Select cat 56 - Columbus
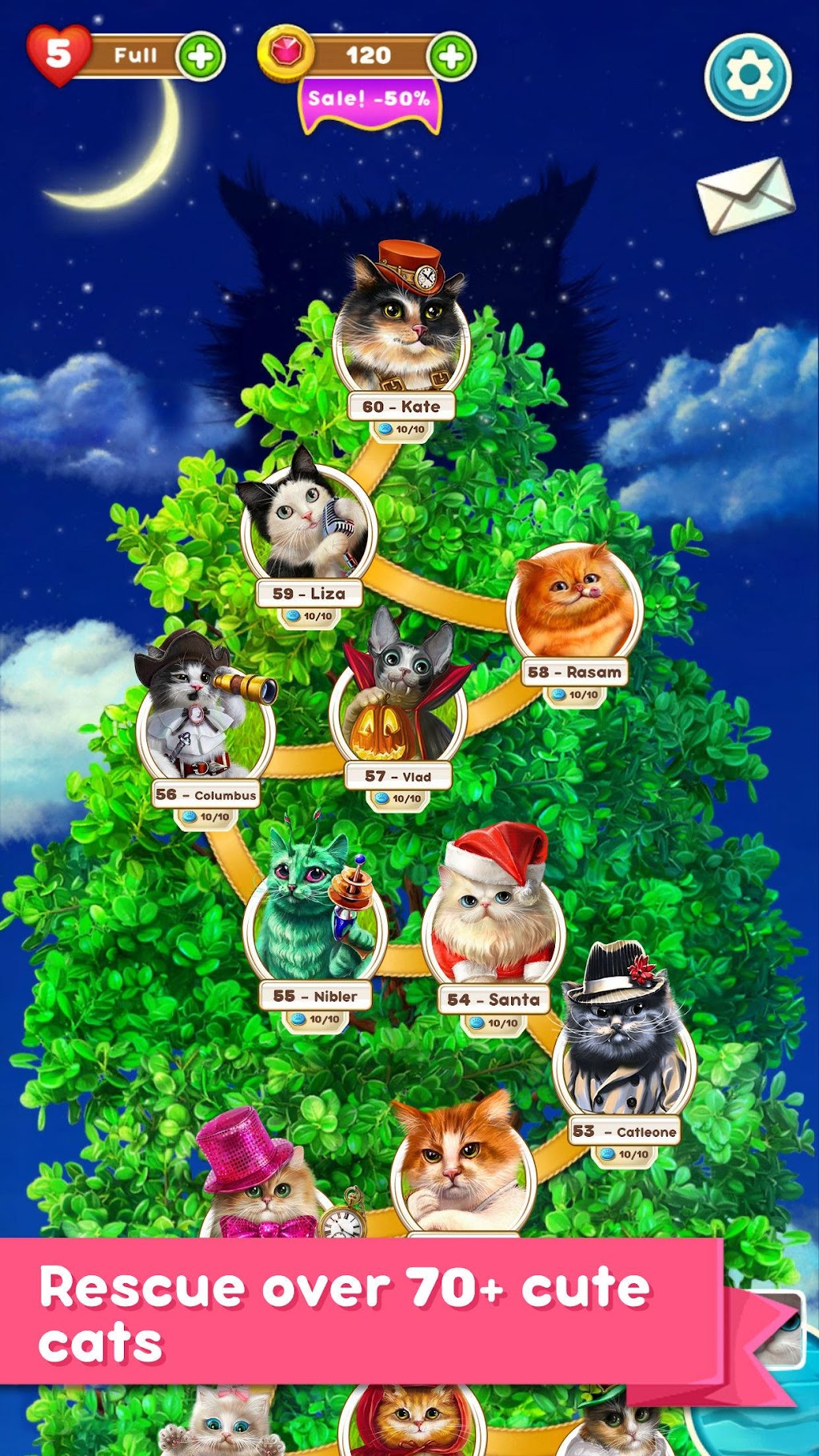The height and width of the screenshot is (1456, 819). [x=206, y=720]
